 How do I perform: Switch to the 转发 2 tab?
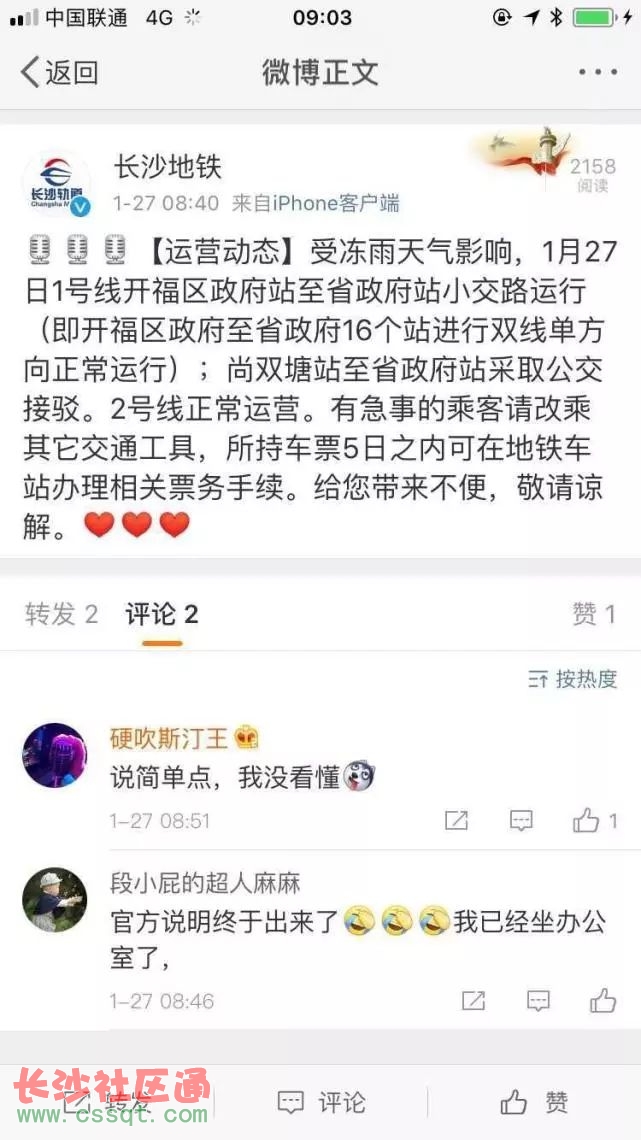[62, 614]
